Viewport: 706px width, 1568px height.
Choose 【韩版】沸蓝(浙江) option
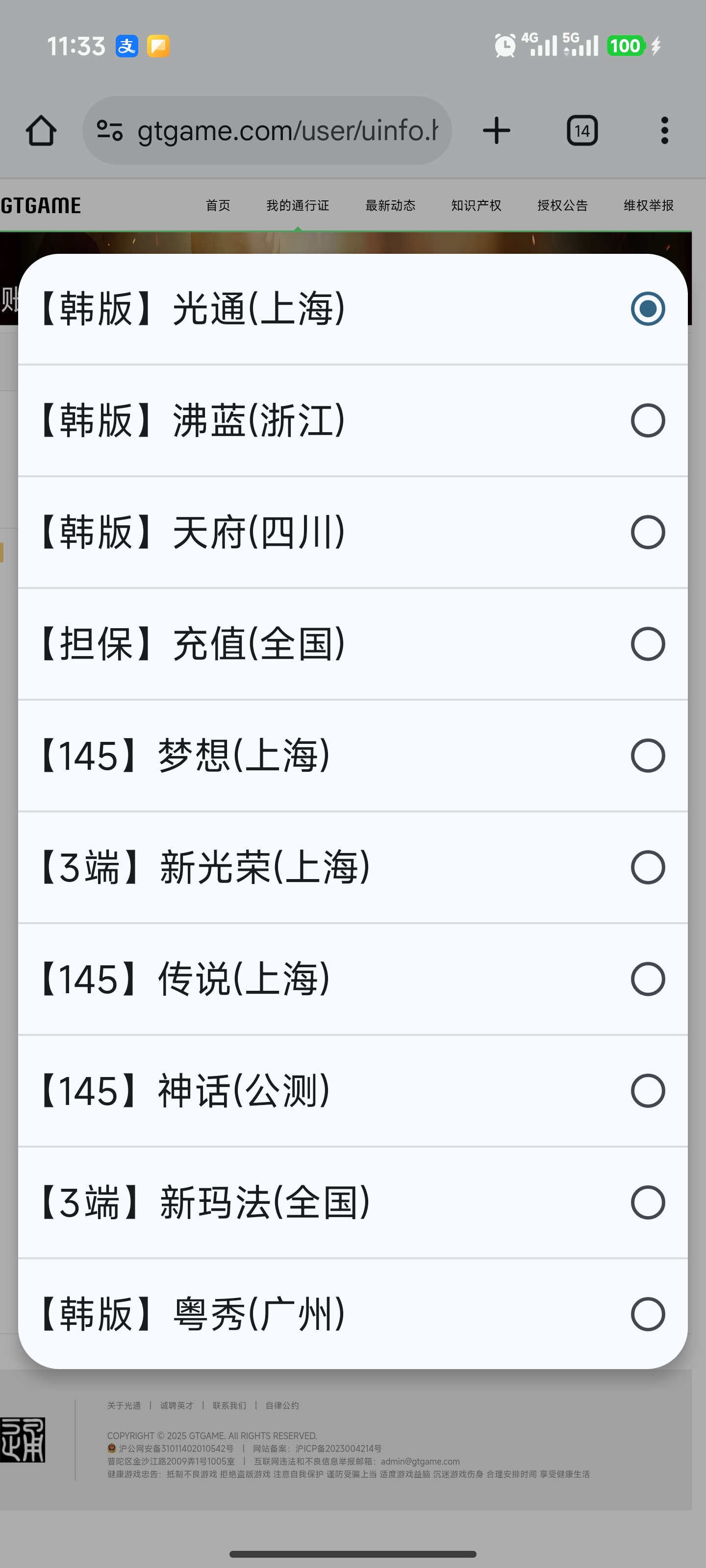pyautogui.click(x=352, y=420)
